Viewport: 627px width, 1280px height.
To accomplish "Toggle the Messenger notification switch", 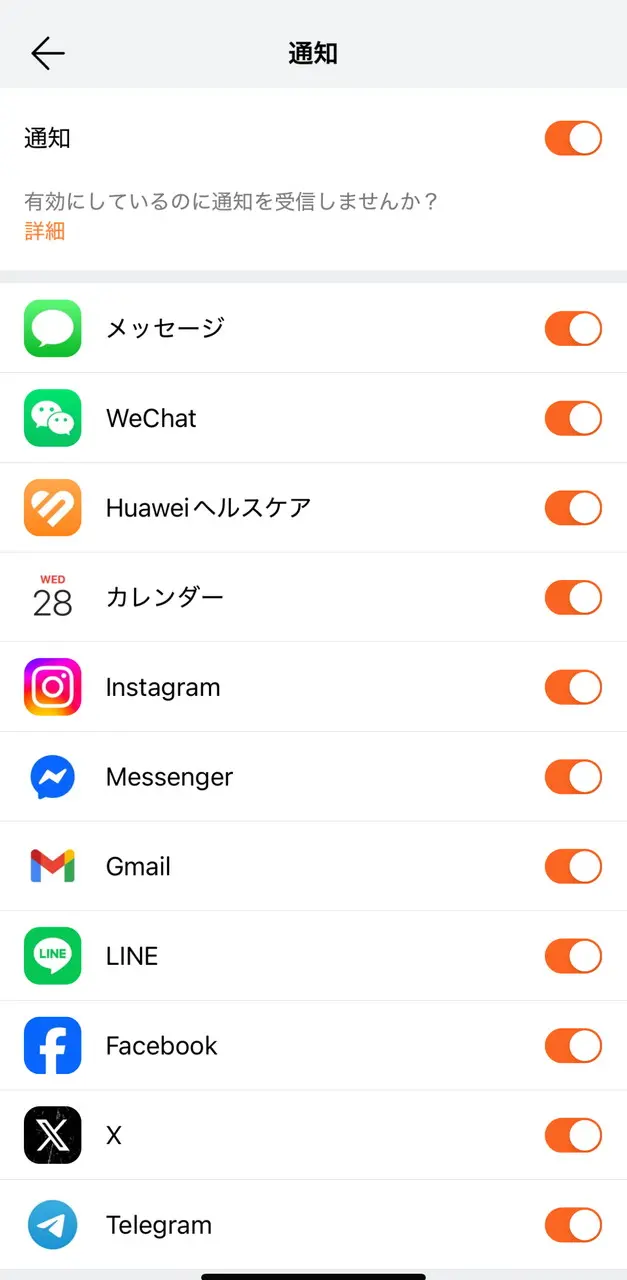I will click(573, 777).
